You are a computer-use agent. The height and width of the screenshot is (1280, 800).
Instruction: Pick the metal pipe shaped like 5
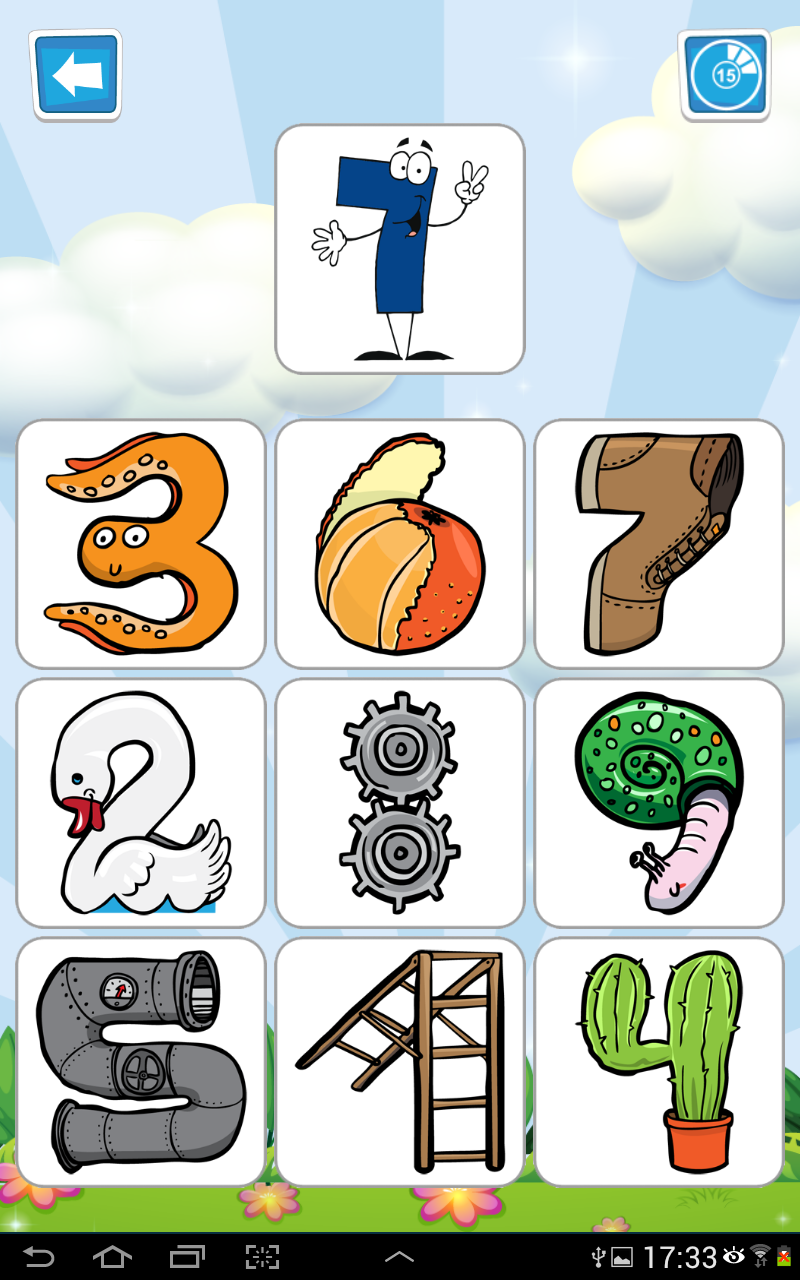tap(140, 1060)
